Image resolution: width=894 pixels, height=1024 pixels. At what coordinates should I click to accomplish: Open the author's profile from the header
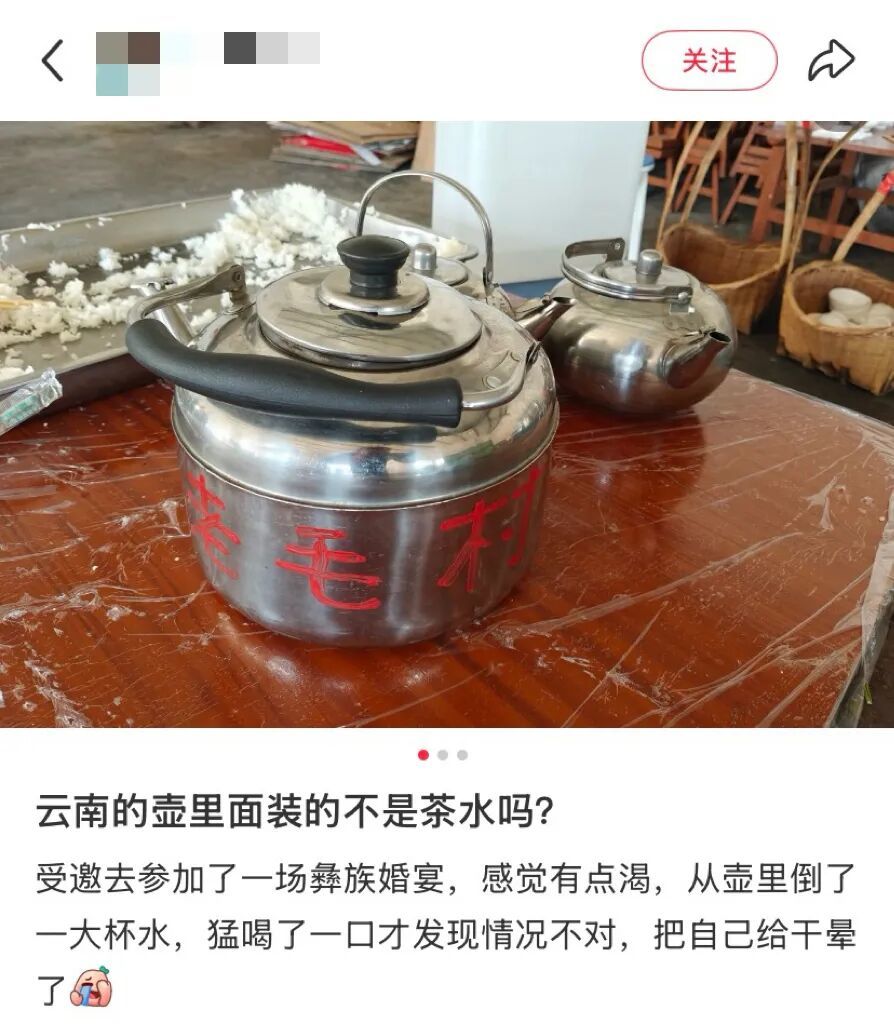pyautogui.click(x=207, y=62)
